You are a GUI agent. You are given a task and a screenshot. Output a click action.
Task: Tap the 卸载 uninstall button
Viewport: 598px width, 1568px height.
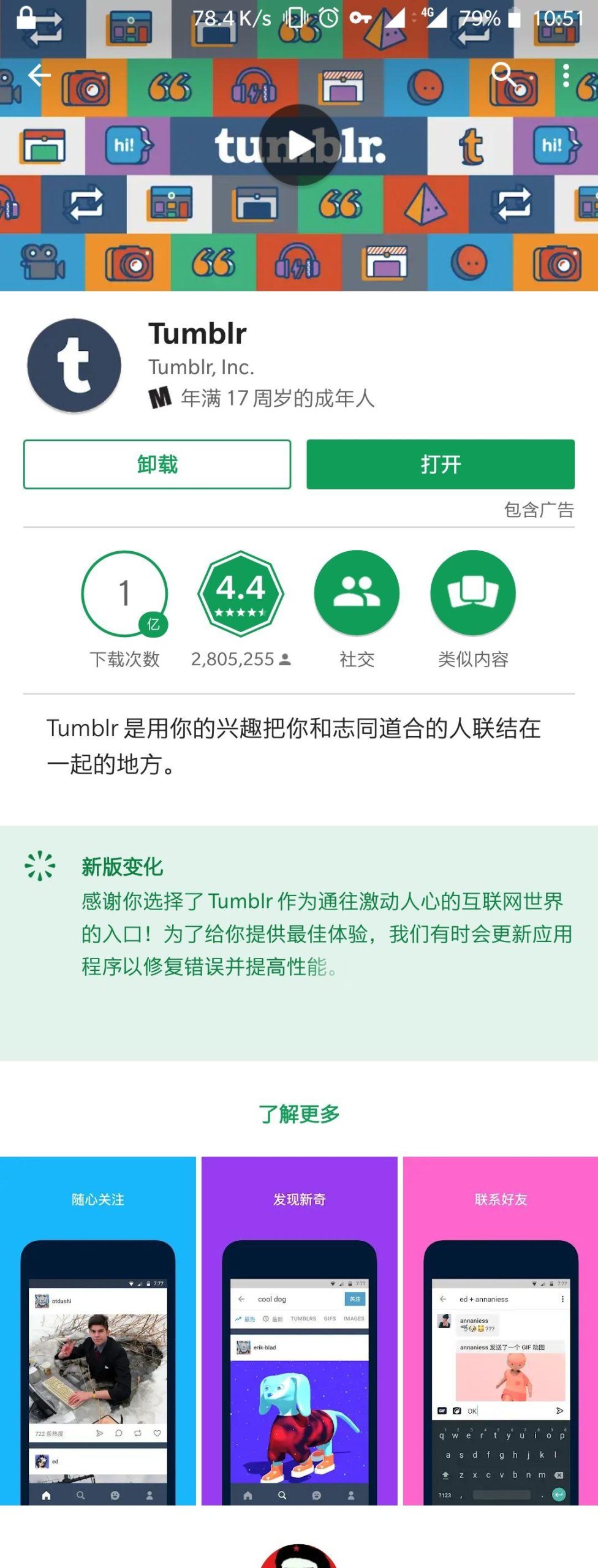[x=157, y=464]
